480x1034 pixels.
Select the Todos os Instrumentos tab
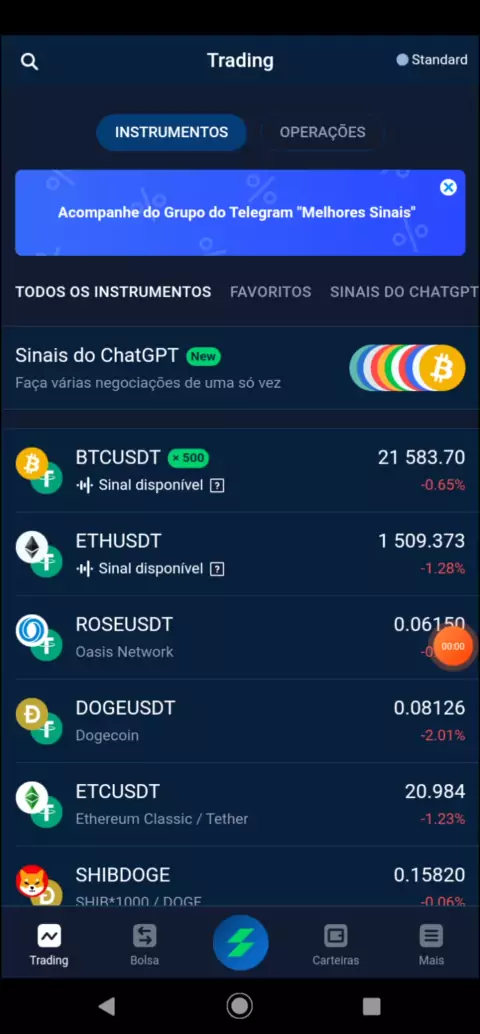[113, 291]
